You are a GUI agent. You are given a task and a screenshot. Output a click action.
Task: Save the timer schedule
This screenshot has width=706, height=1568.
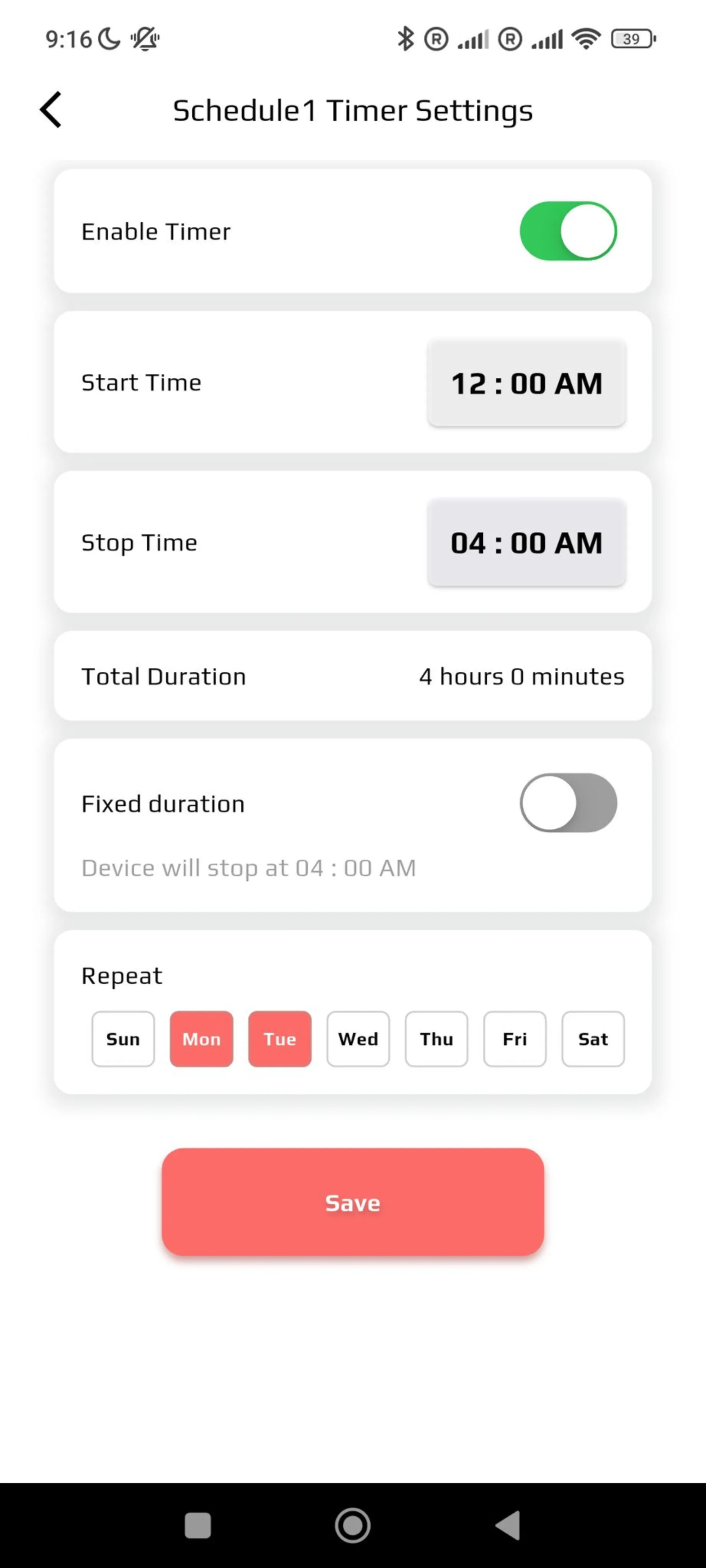352,1202
